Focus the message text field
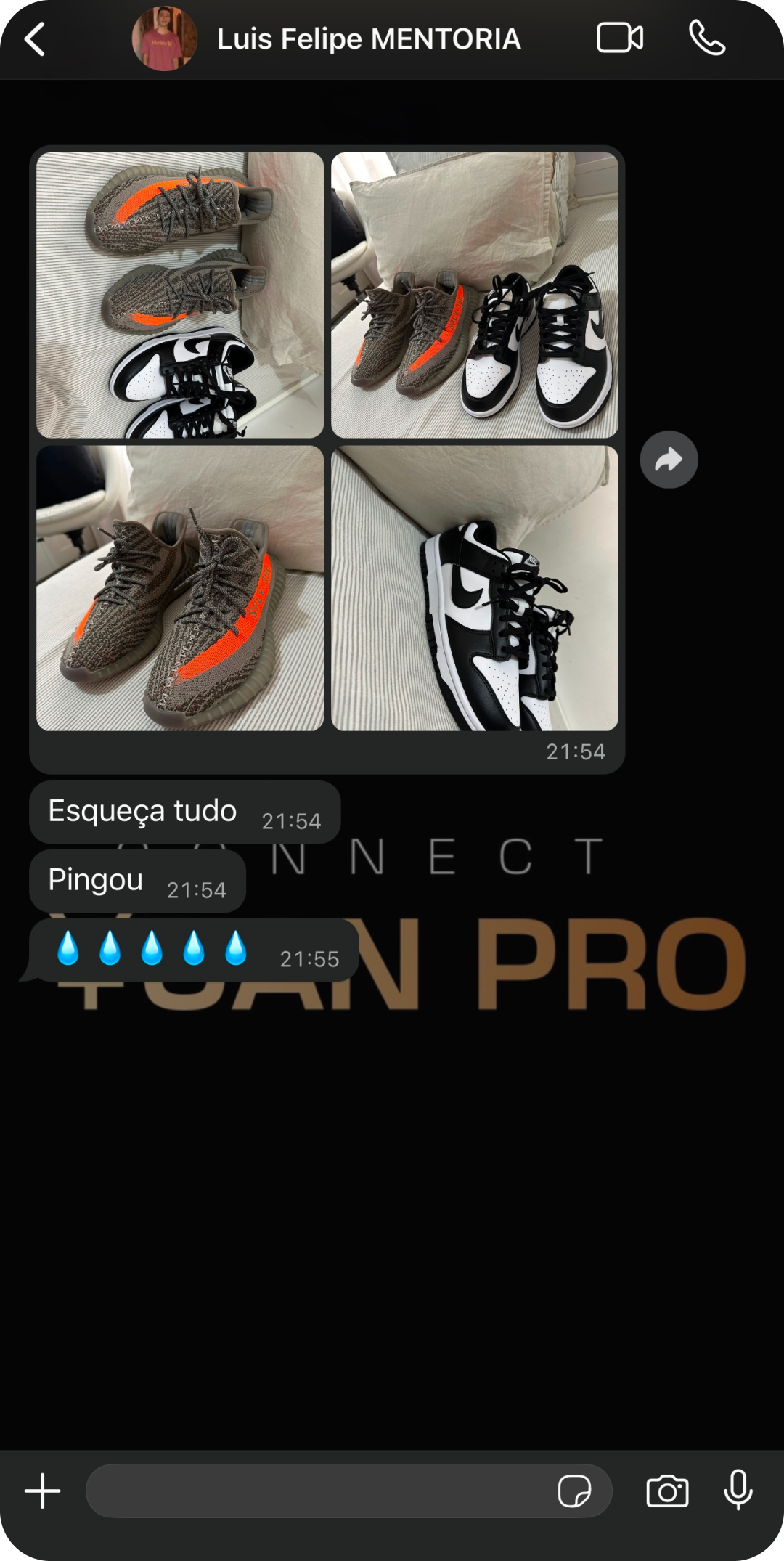784x1561 pixels. coord(319,1491)
